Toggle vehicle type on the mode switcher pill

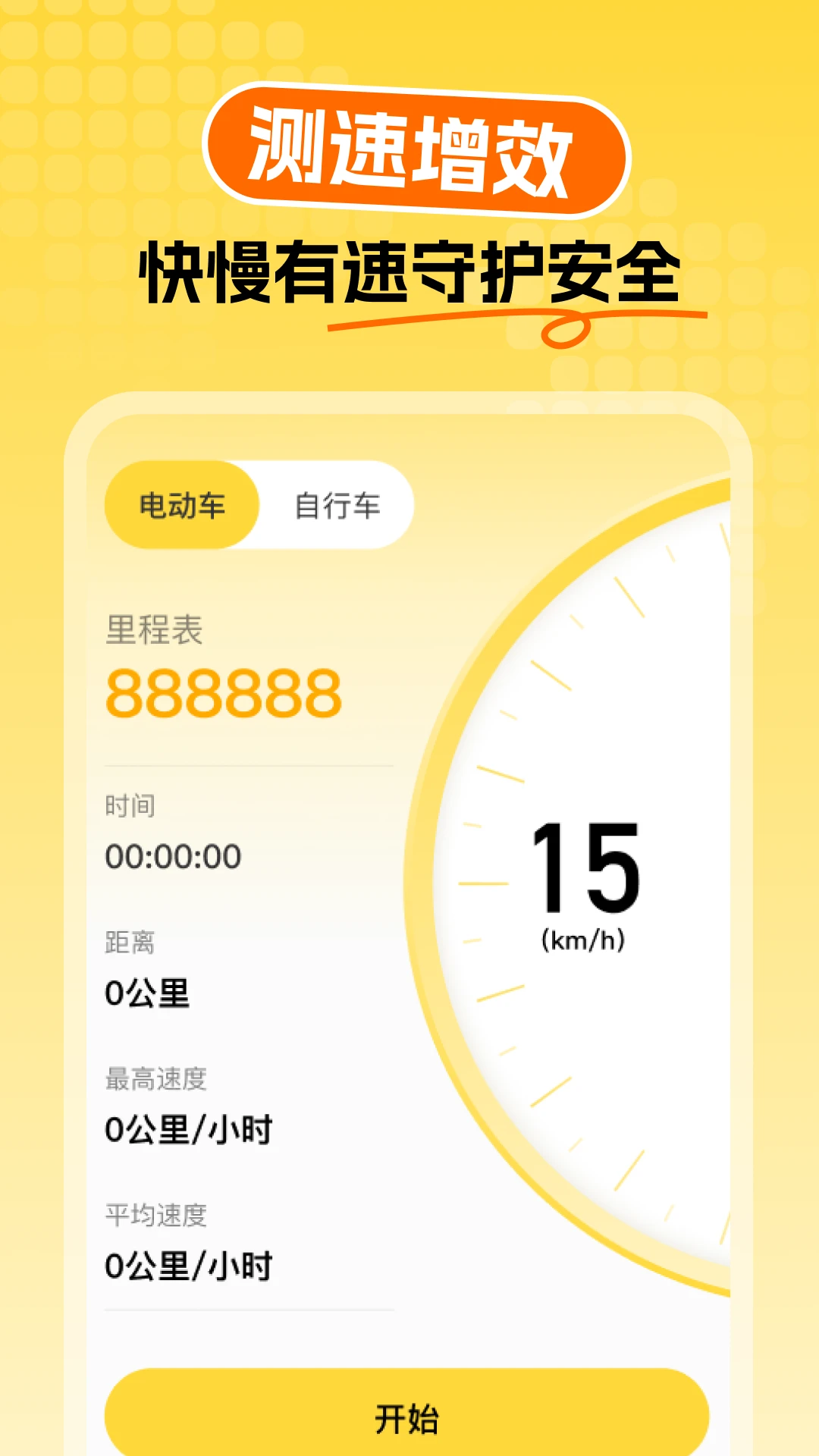(x=262, y=503)
